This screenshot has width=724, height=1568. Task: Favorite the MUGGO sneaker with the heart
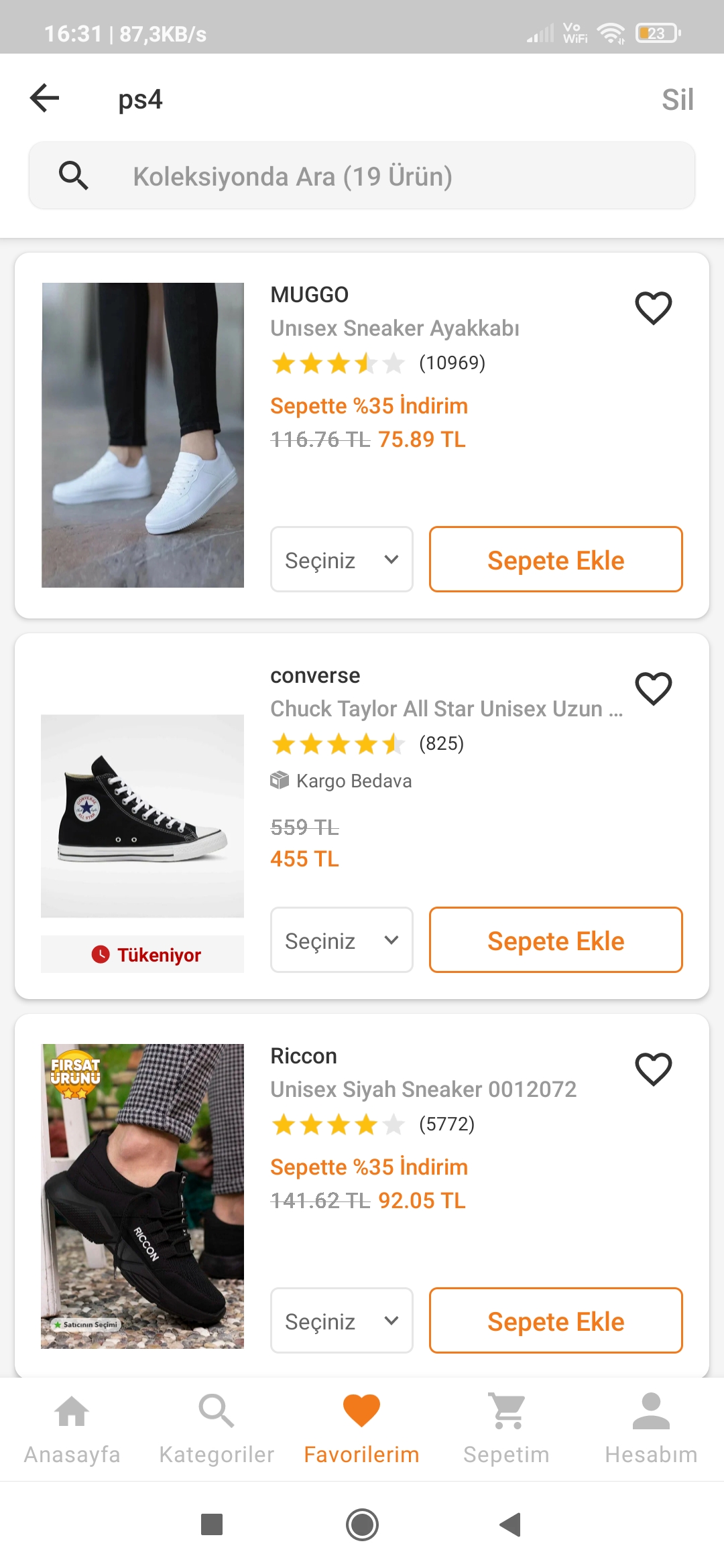654,308
